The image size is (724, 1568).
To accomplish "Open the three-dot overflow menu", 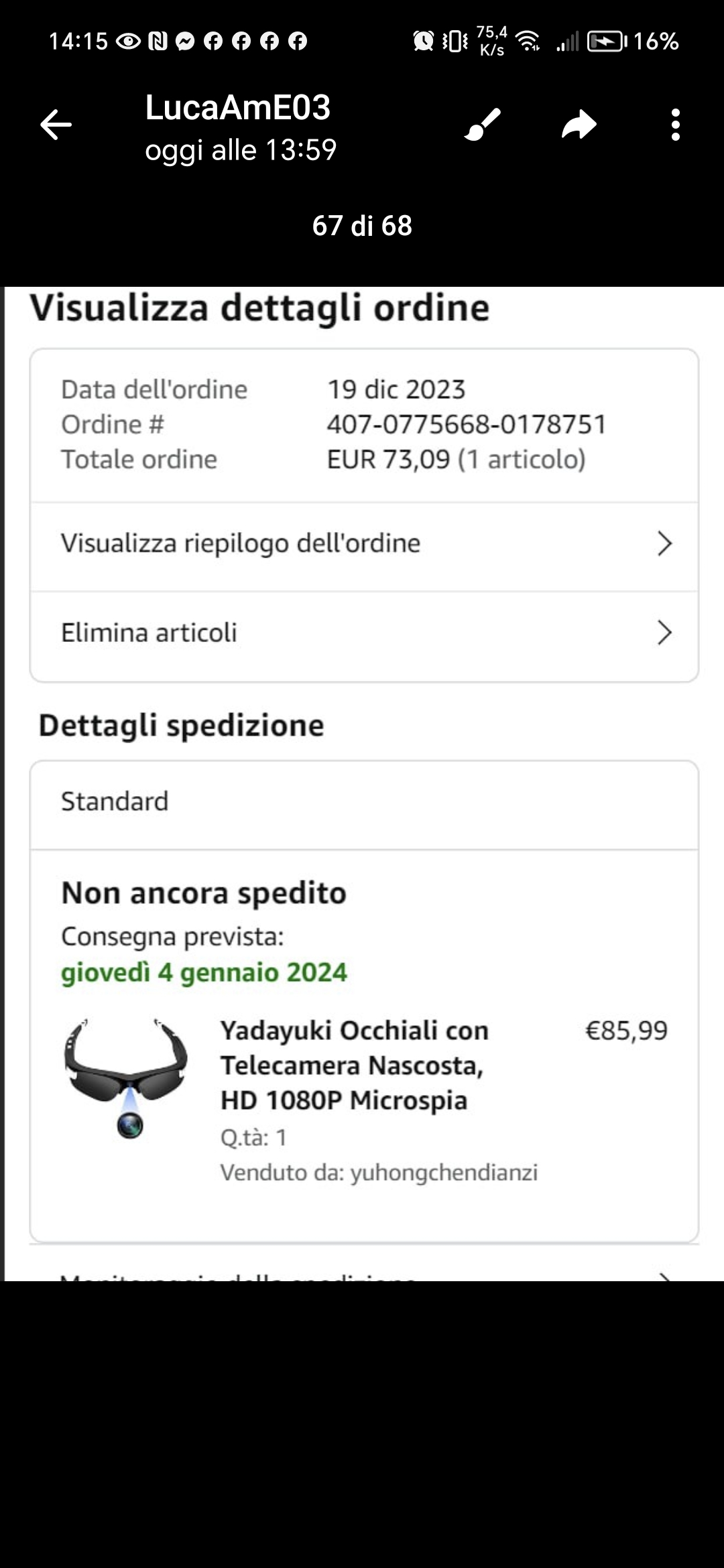I will [x=675, y=125].
